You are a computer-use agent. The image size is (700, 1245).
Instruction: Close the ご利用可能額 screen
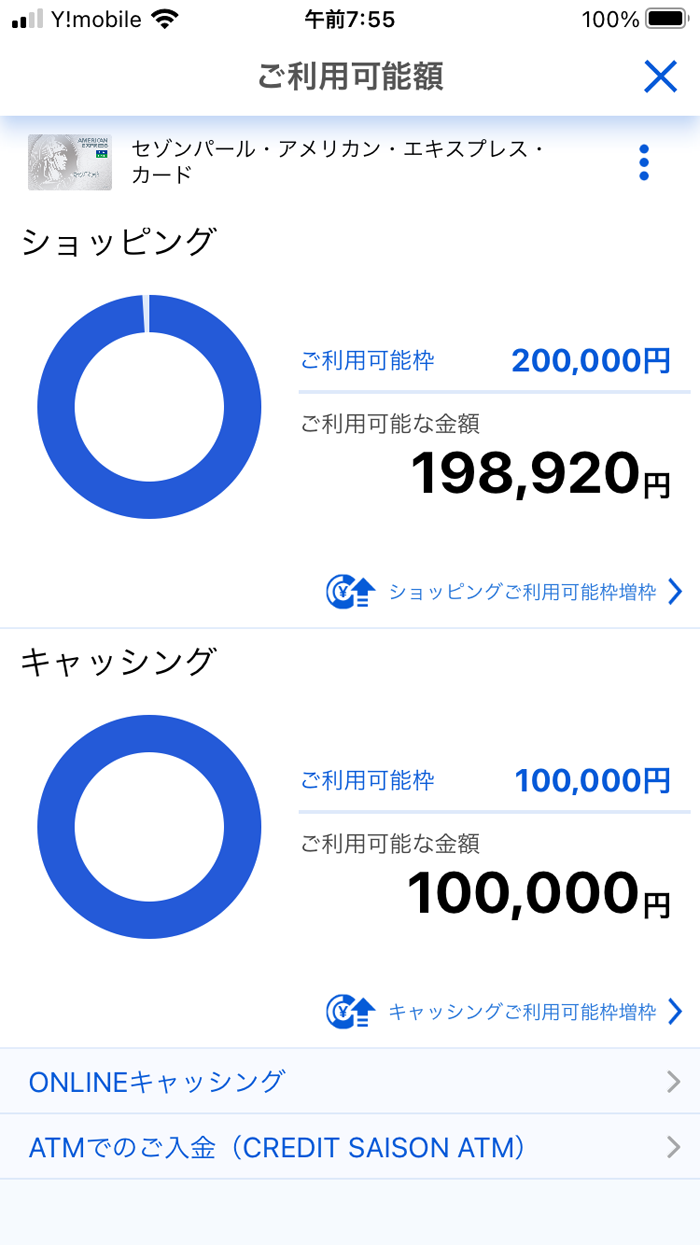[660, 77]
